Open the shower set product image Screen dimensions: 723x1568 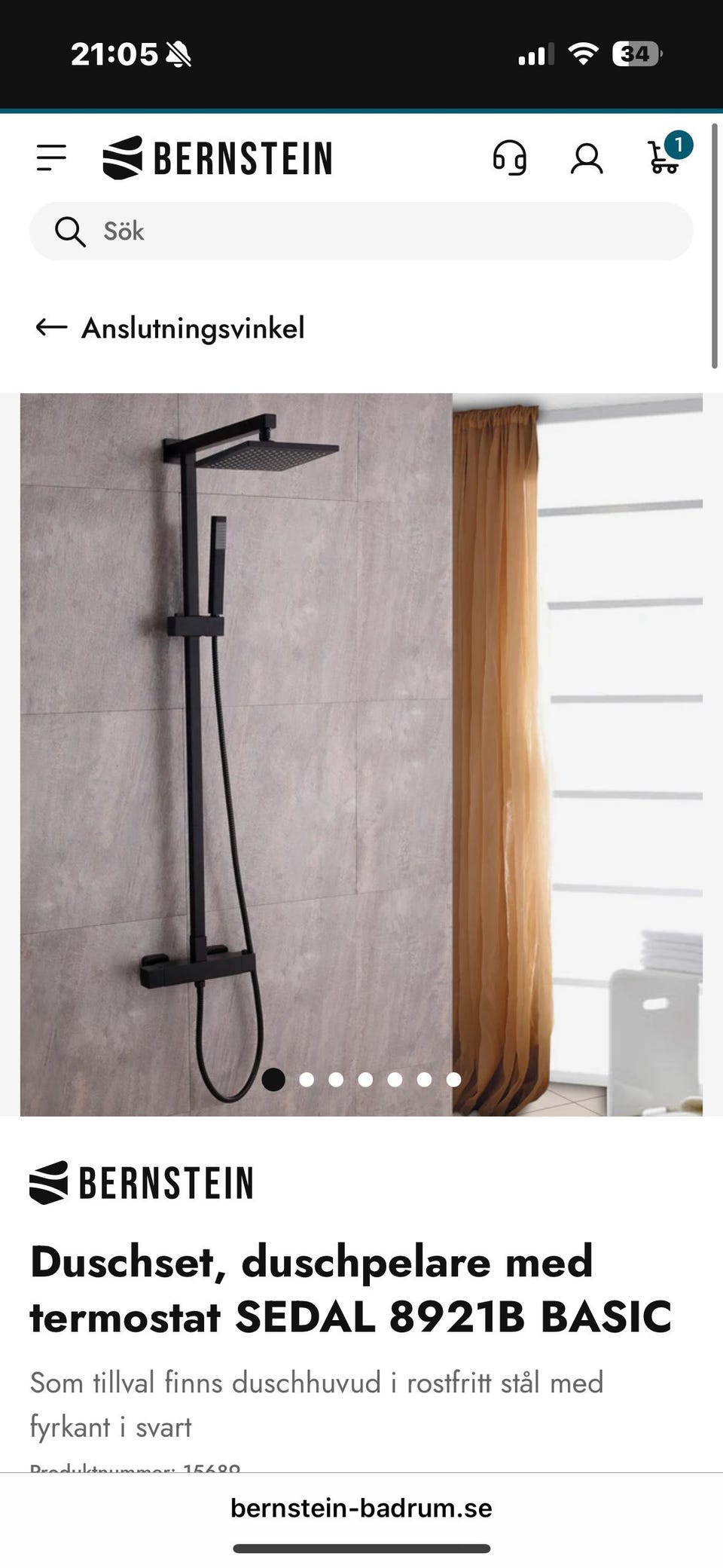pyautogui.click(x=361, y=754)
